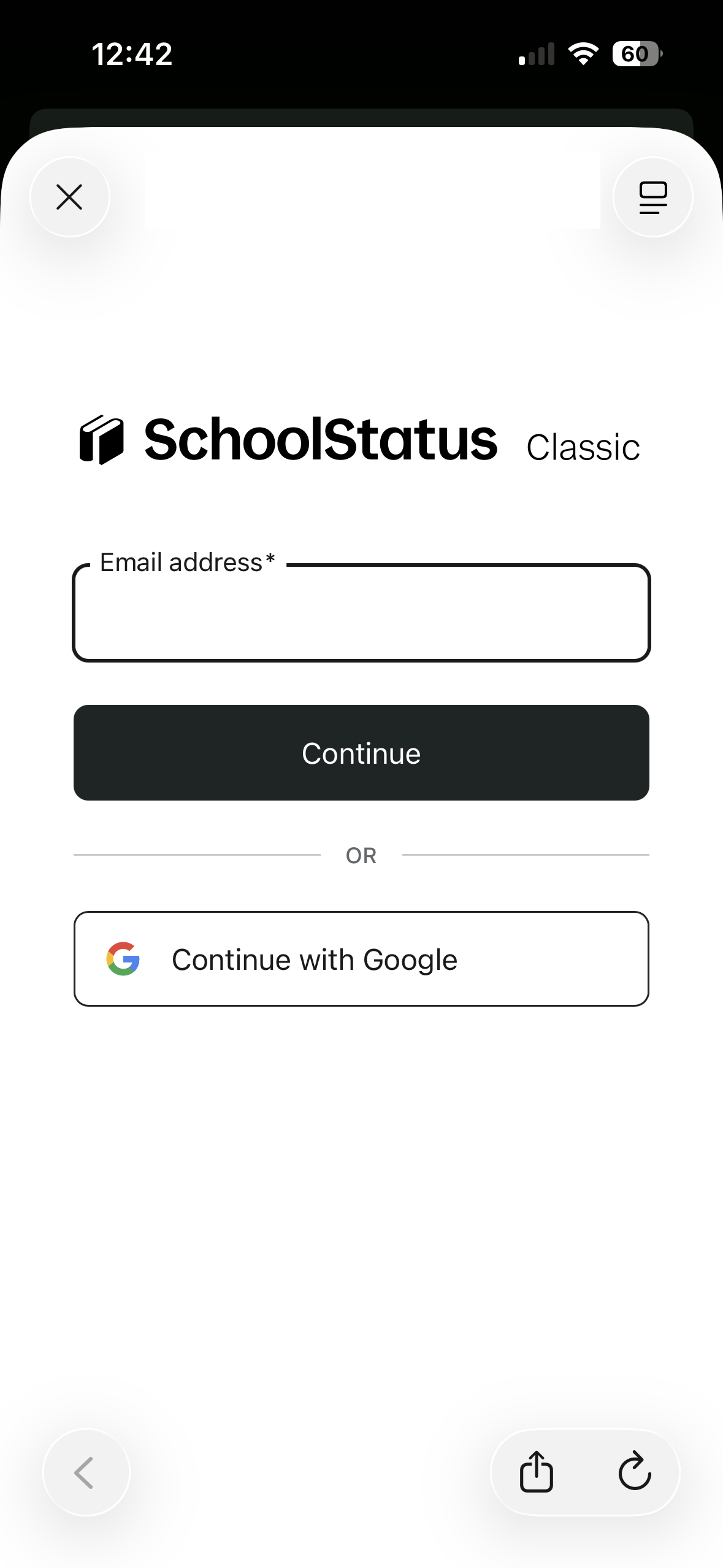Reload the login page

634,1471
